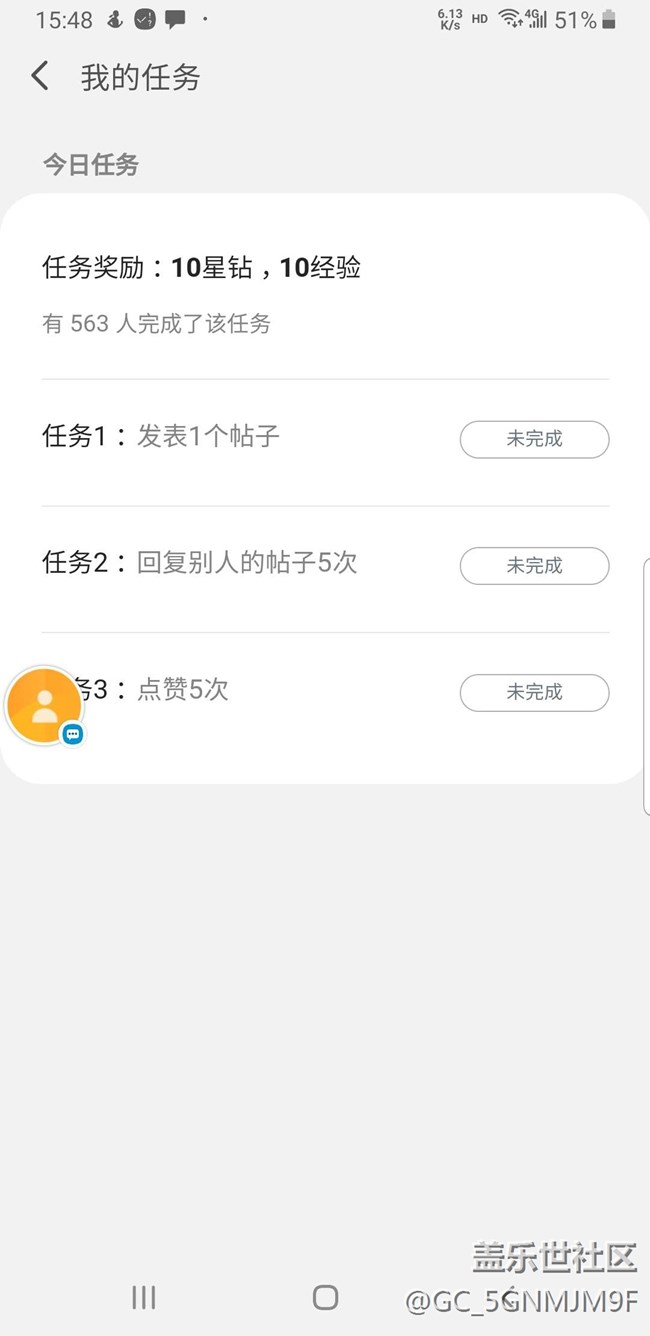650x1336 pixels.
Task: Tap 未完成 button for 任务2 回复帖子
Action: tap(534, 566)
